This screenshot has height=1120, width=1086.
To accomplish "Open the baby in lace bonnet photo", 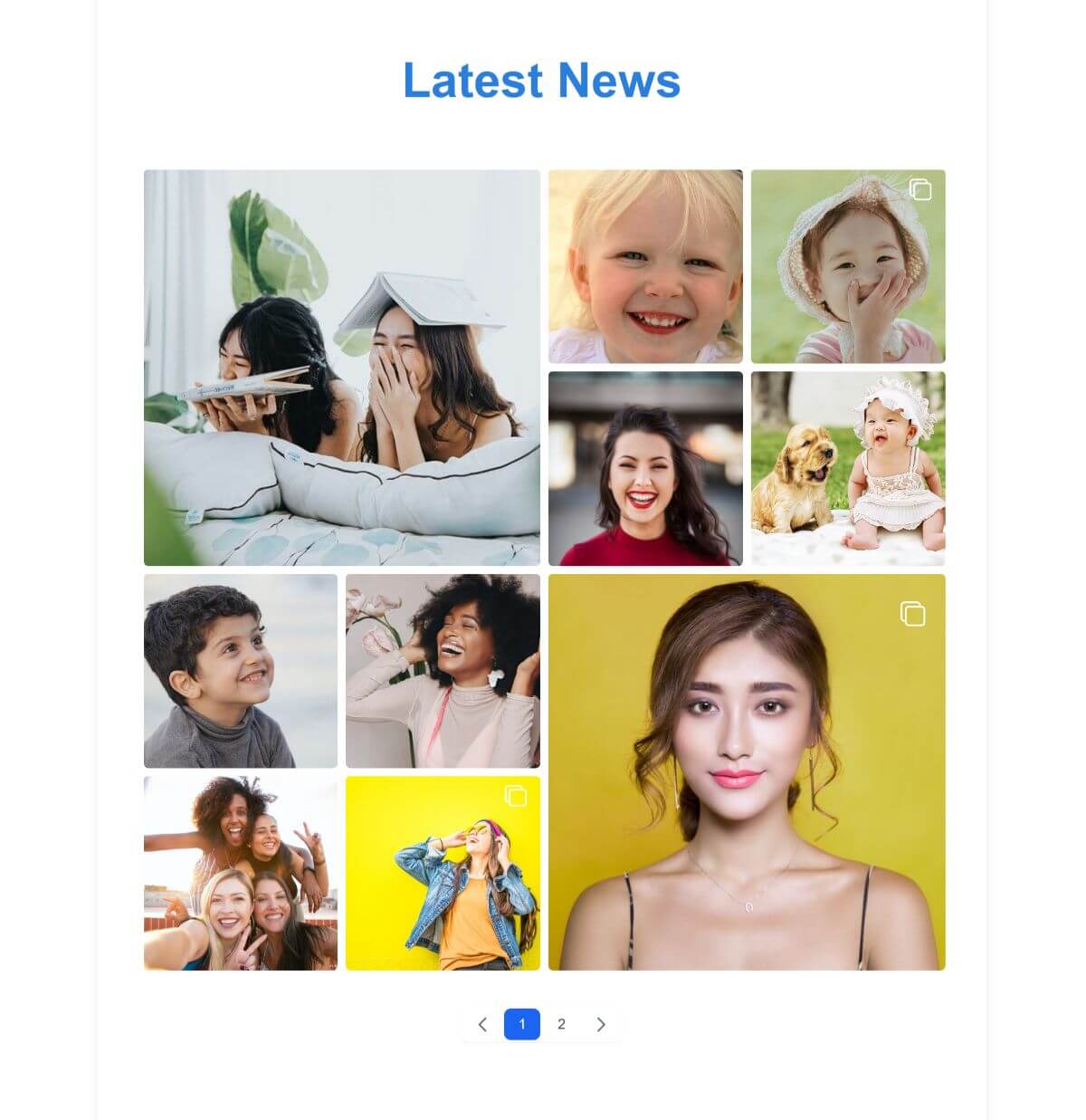I will pyautogui.click(x=848, y=266).
